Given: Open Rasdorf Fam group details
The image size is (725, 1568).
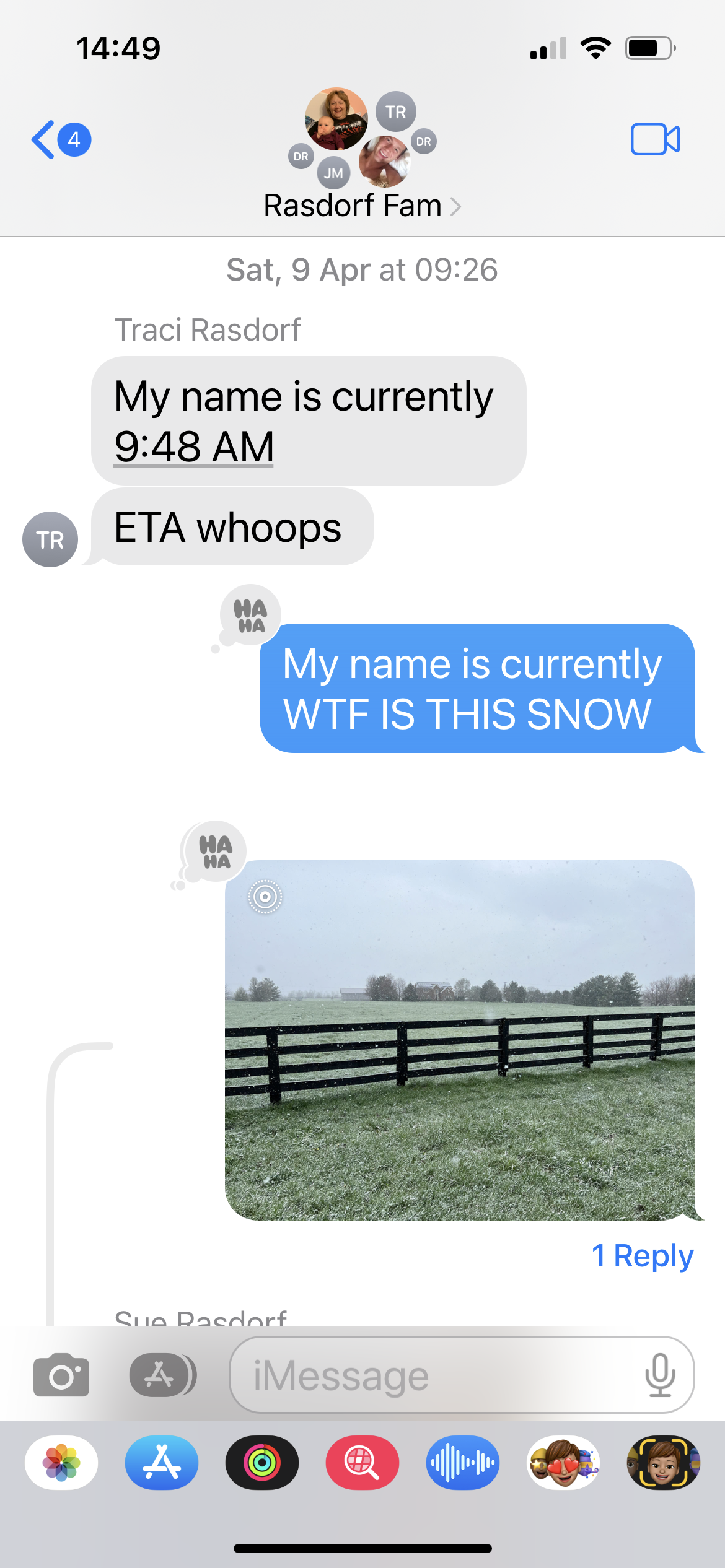Looking at the screenshot, I should click(x=362, y=206).
